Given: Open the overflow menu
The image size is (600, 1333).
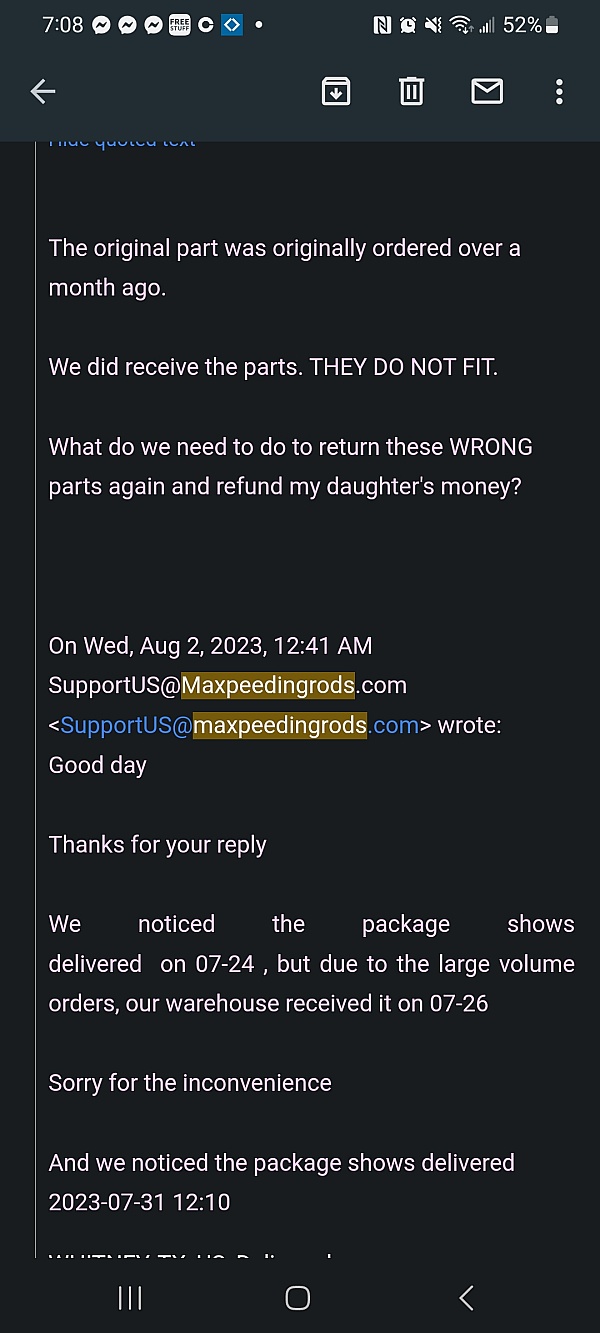Looking at the screenshot, I should [x=559, y=92].
